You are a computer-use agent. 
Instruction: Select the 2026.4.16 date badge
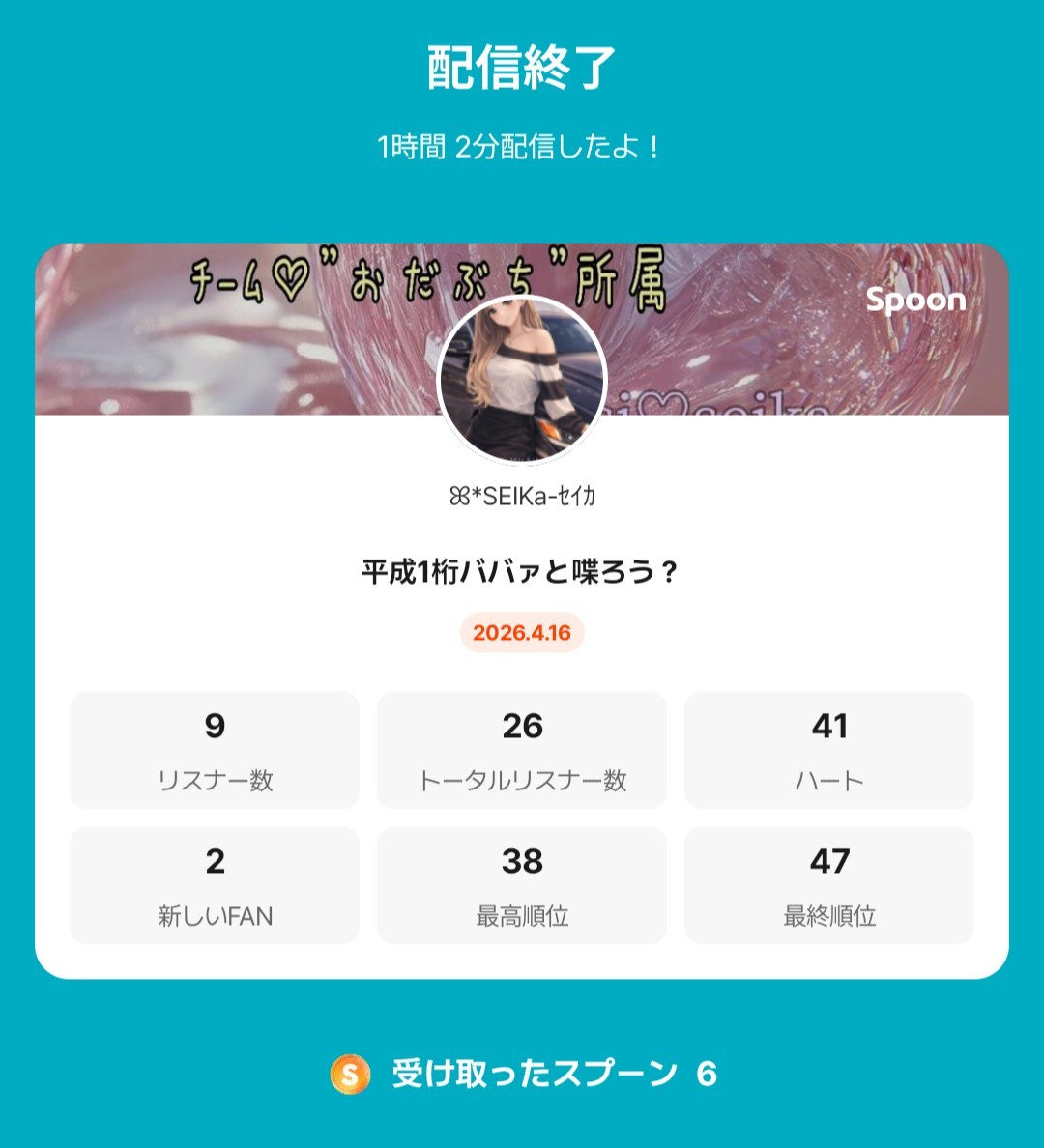[522, 635]
